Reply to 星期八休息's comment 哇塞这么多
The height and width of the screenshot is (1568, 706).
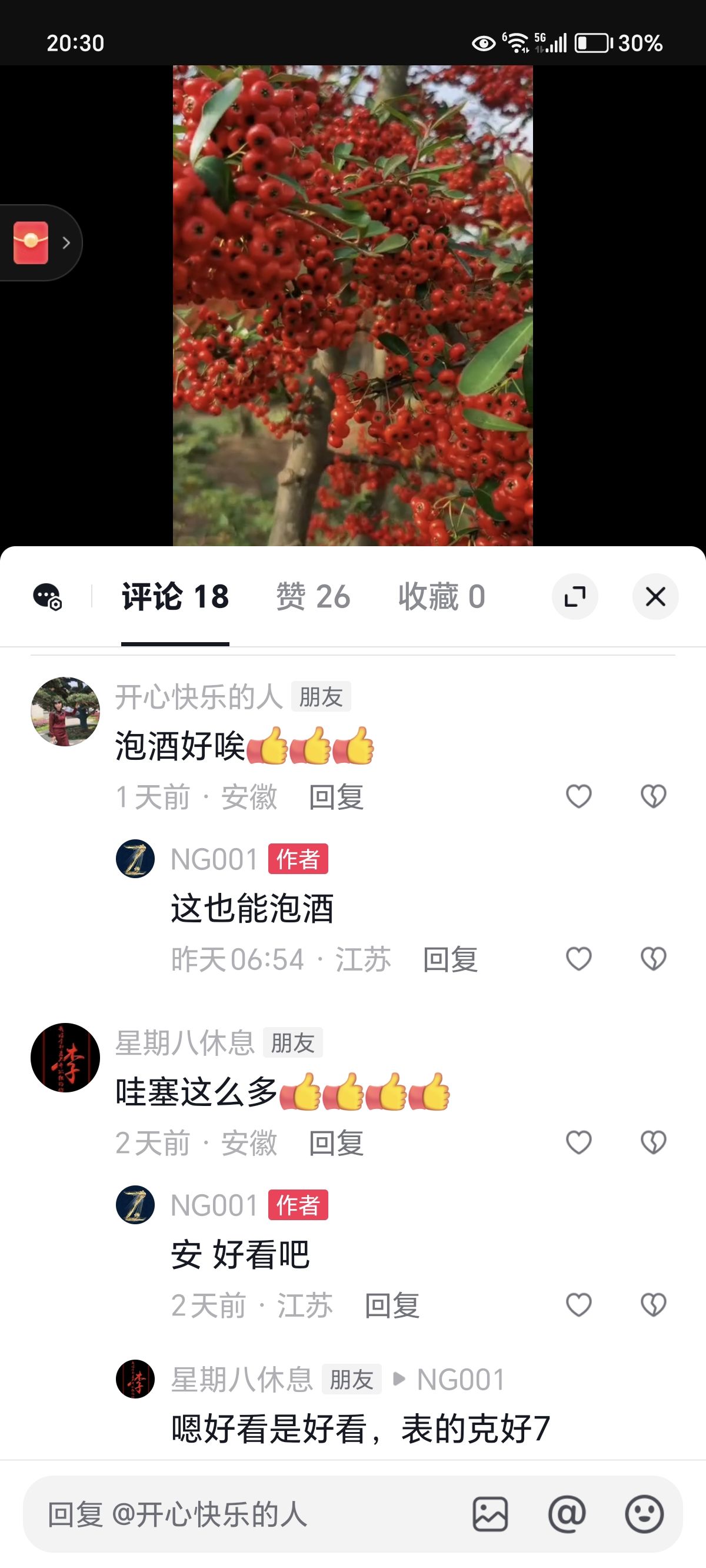pyautogui.click(x=336, y=1143)
